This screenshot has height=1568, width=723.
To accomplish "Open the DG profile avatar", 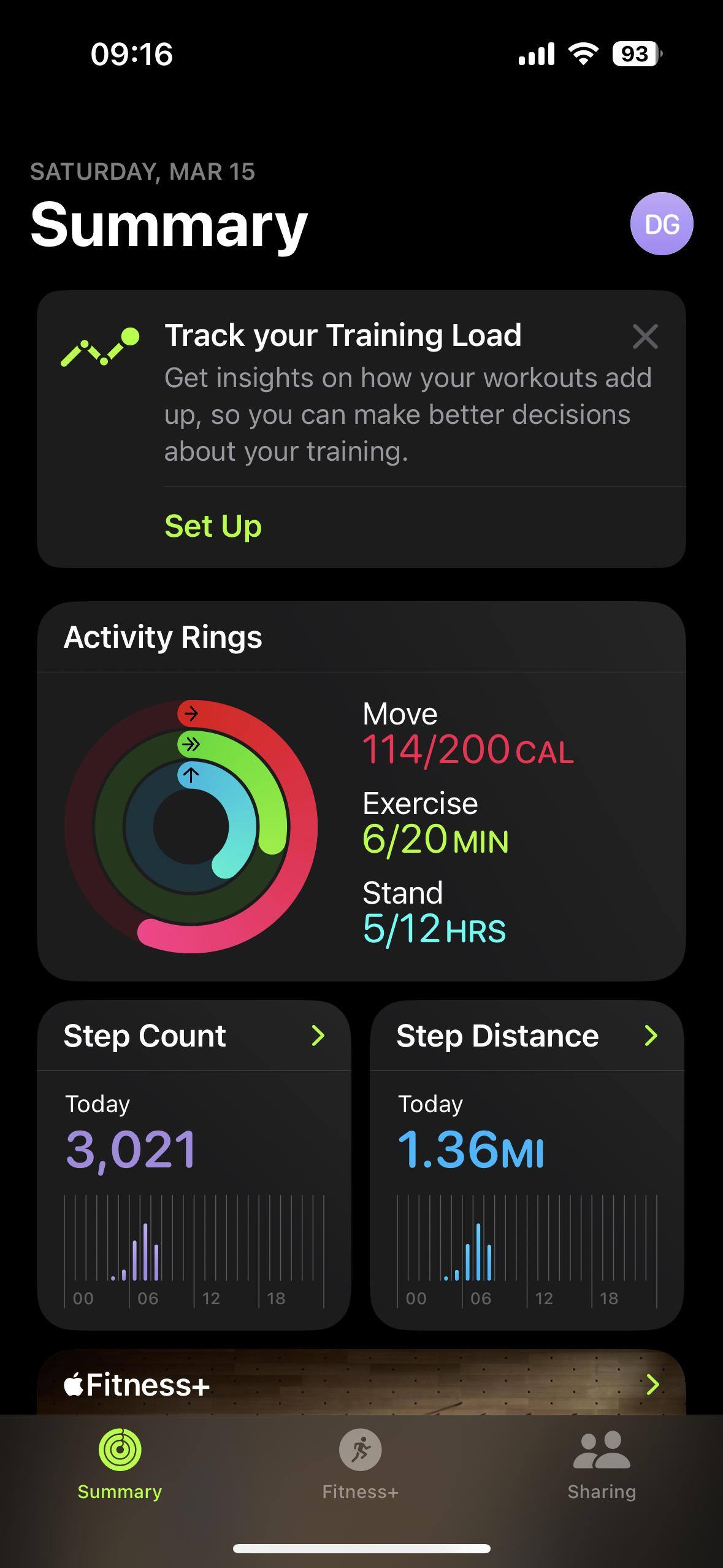I will click(x=661, y=224).
